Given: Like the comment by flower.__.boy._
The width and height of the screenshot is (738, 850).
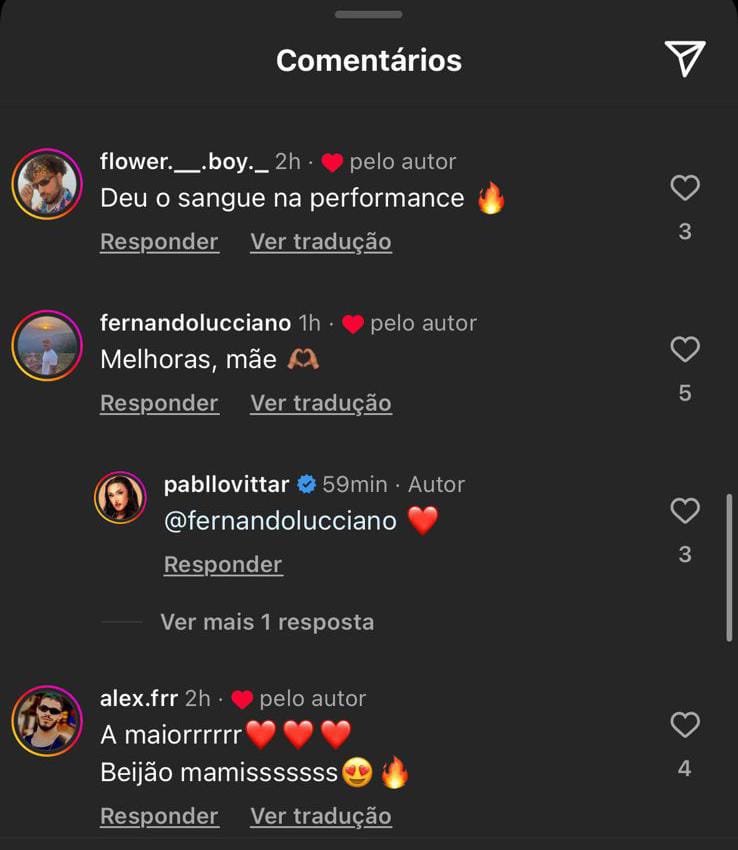Looking at the screenshot, I should click(685, 188).
